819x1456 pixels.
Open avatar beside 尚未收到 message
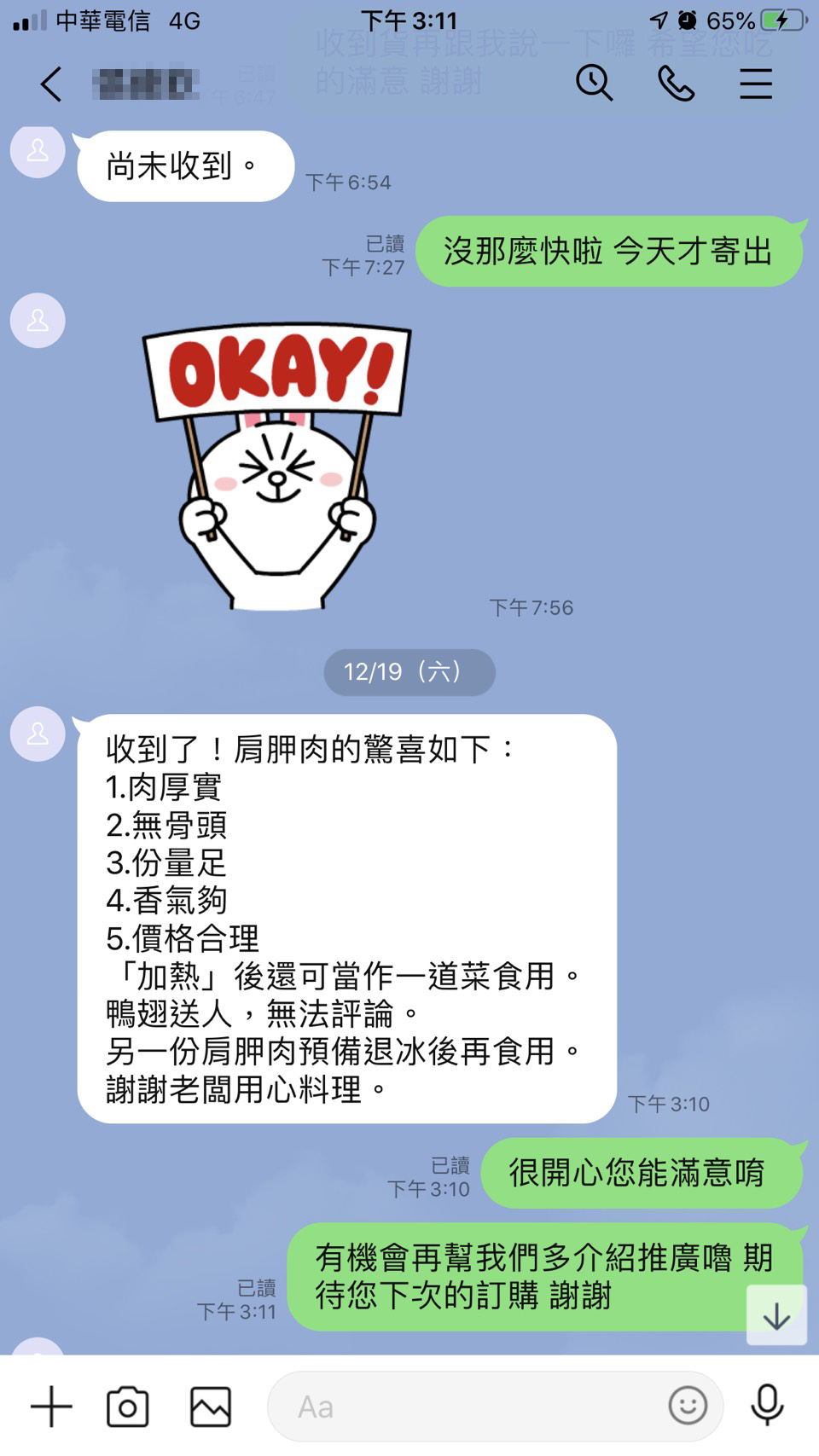tap(38, 151)
